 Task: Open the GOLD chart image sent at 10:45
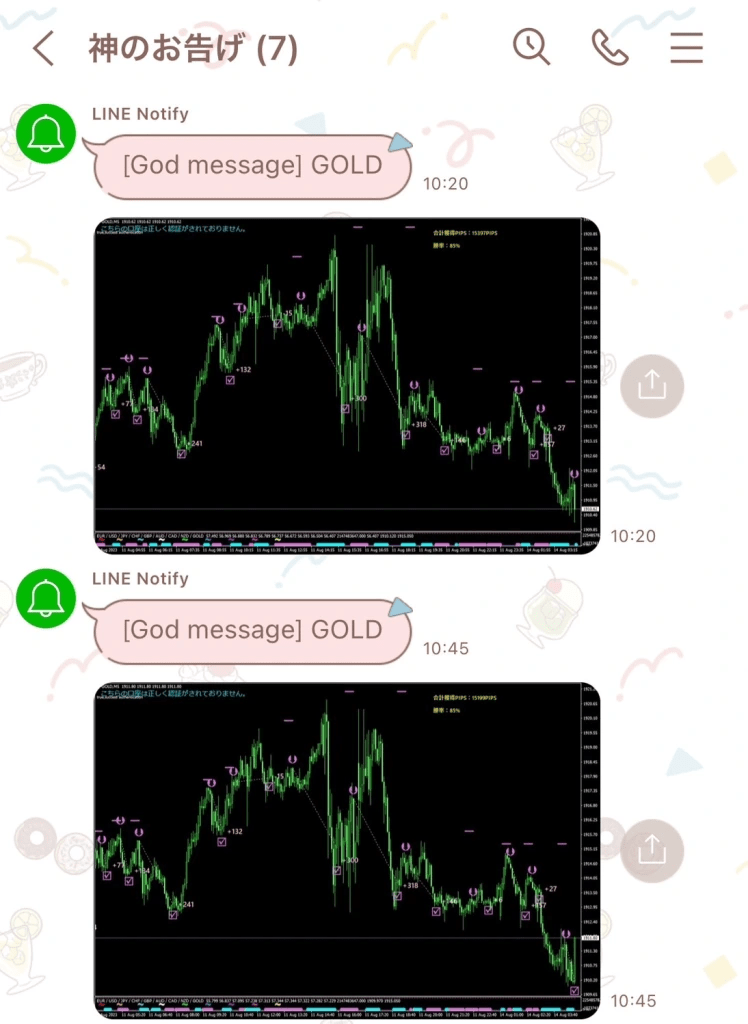click(347, 849)
